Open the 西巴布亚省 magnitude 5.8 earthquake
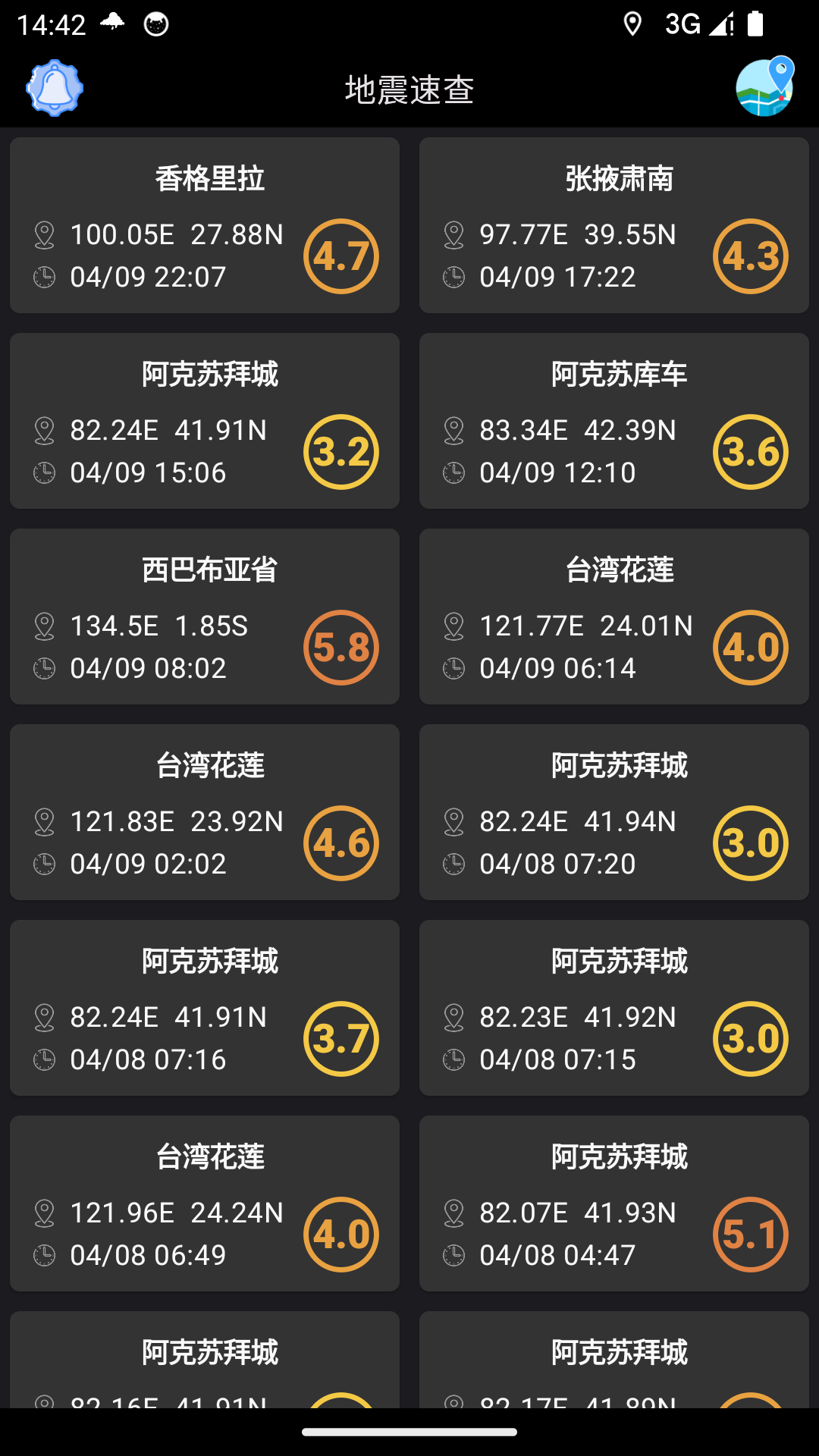Viewport: 819px width, 1456px height. 205,617
